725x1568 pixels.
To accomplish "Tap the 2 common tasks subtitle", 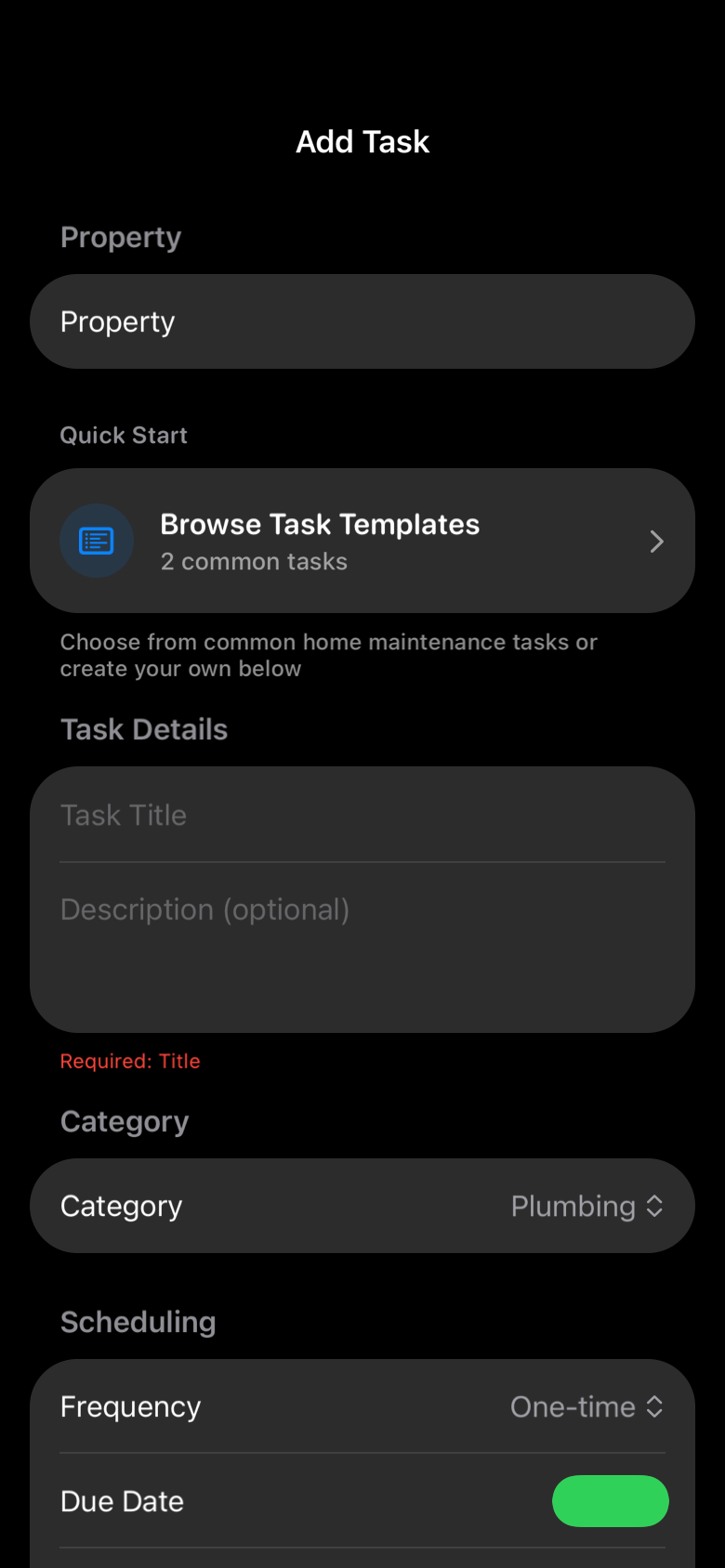I will click(254, 561).
